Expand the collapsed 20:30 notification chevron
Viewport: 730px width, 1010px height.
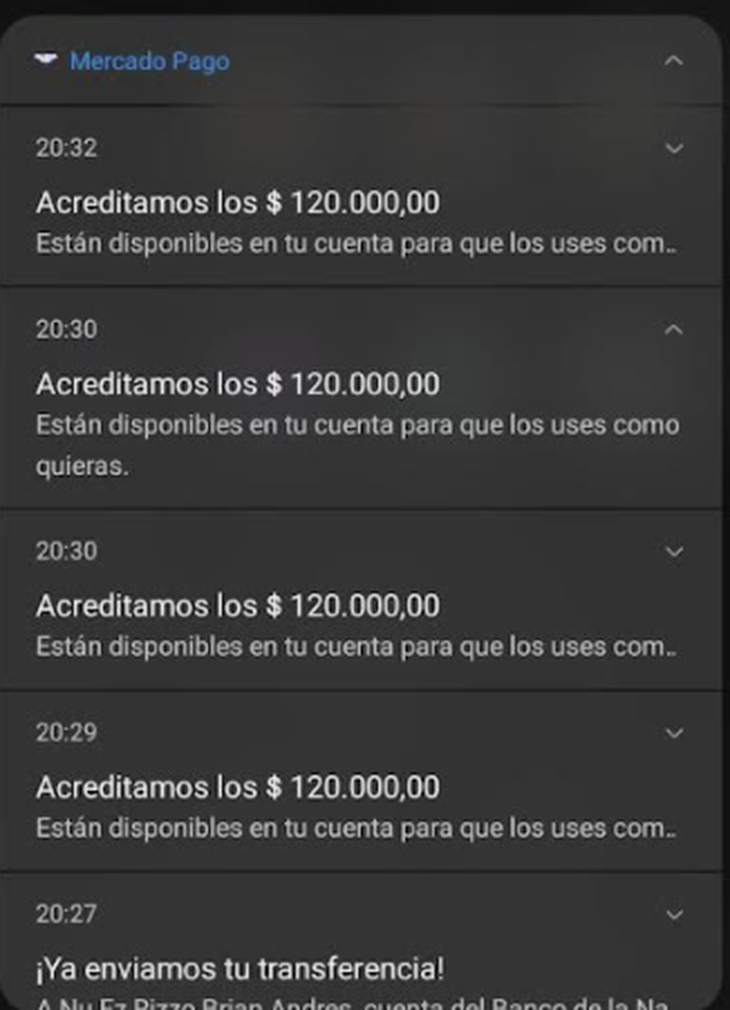point(674,551)
